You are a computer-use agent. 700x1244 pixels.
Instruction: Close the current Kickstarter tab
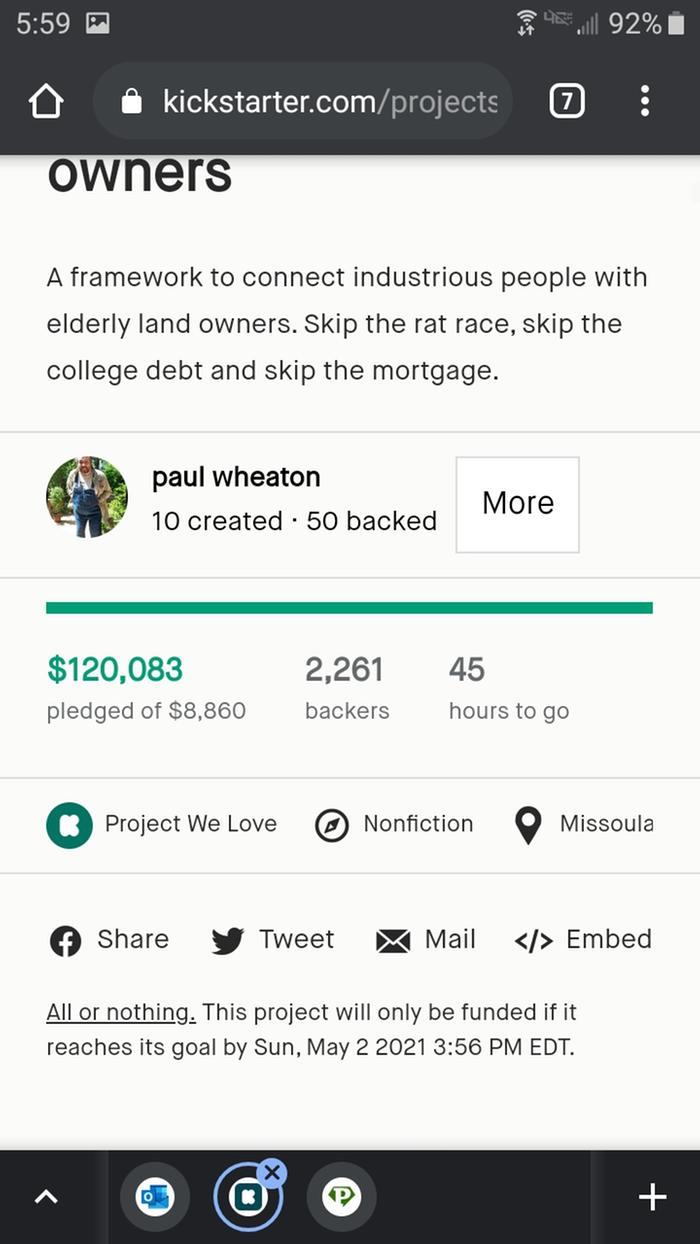[272, 1172]
